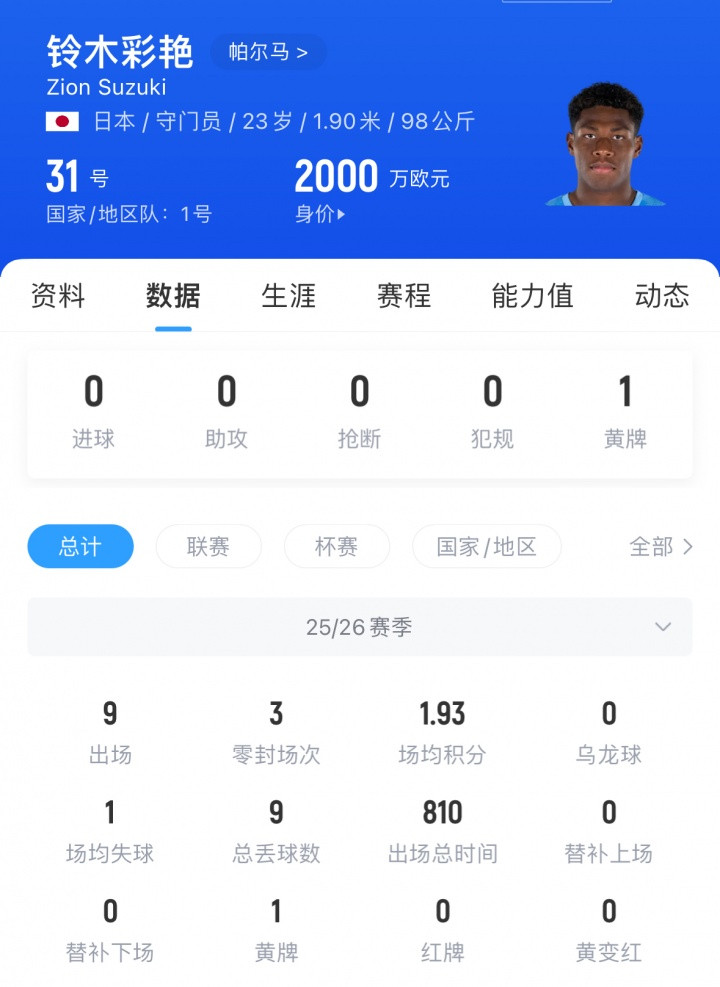The height and width of the screenshot is (987, 720).
Task: Switch to the 资料 tab
Action: tap(58, 296)
